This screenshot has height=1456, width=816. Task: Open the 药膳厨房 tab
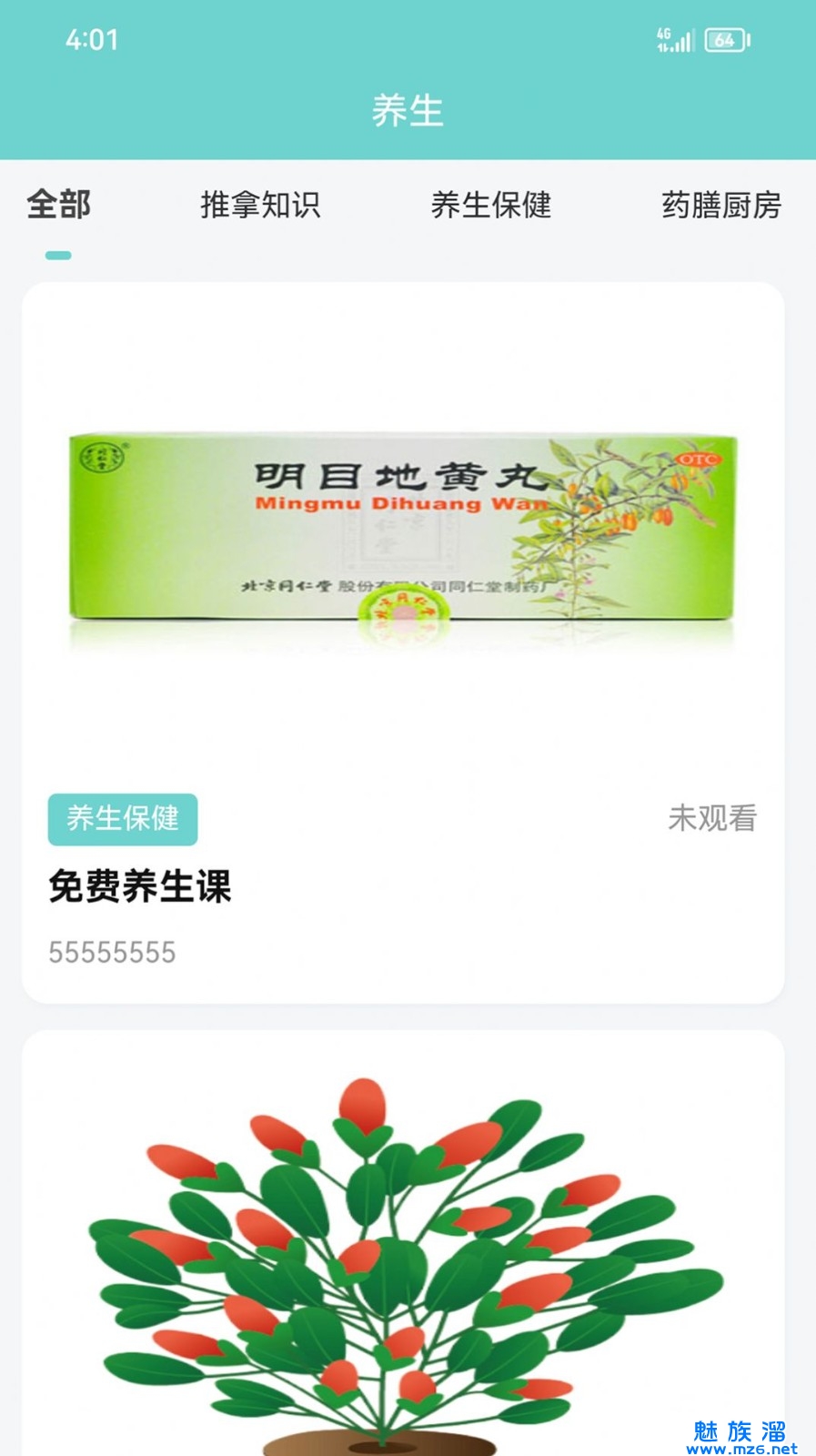click(721, 205)
